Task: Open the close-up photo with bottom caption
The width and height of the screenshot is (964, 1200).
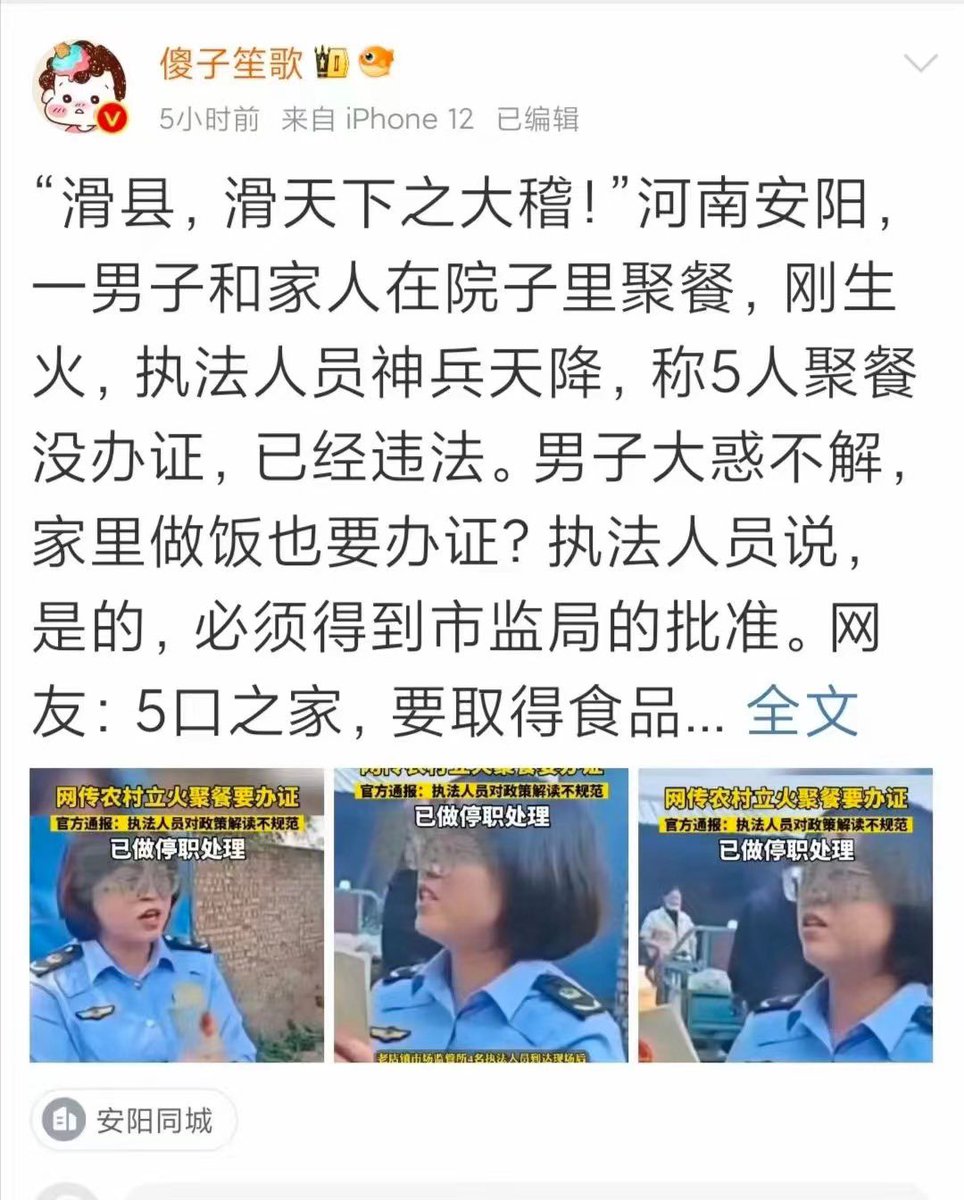Action: [481, 915]
